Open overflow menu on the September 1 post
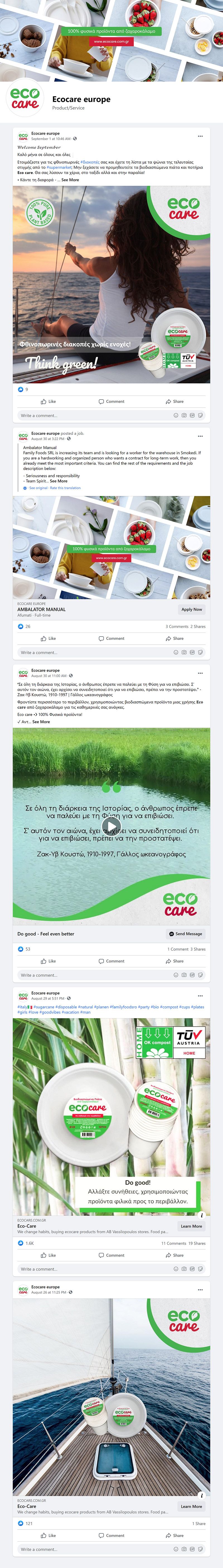The width and height of the screenshot is (223, 1568). point(200,136)
